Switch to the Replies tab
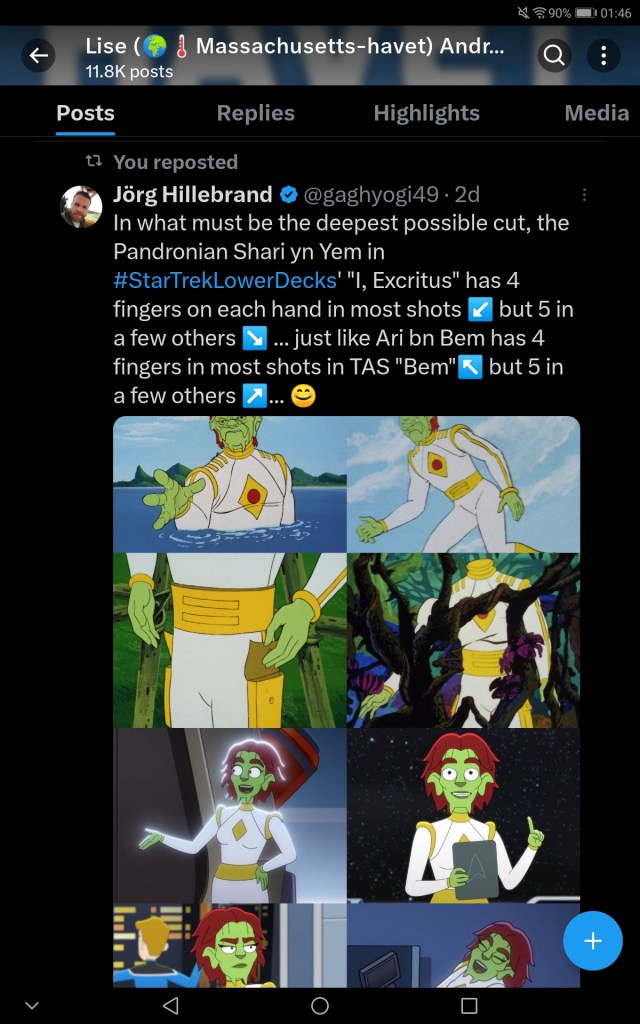 coord(255,113)
